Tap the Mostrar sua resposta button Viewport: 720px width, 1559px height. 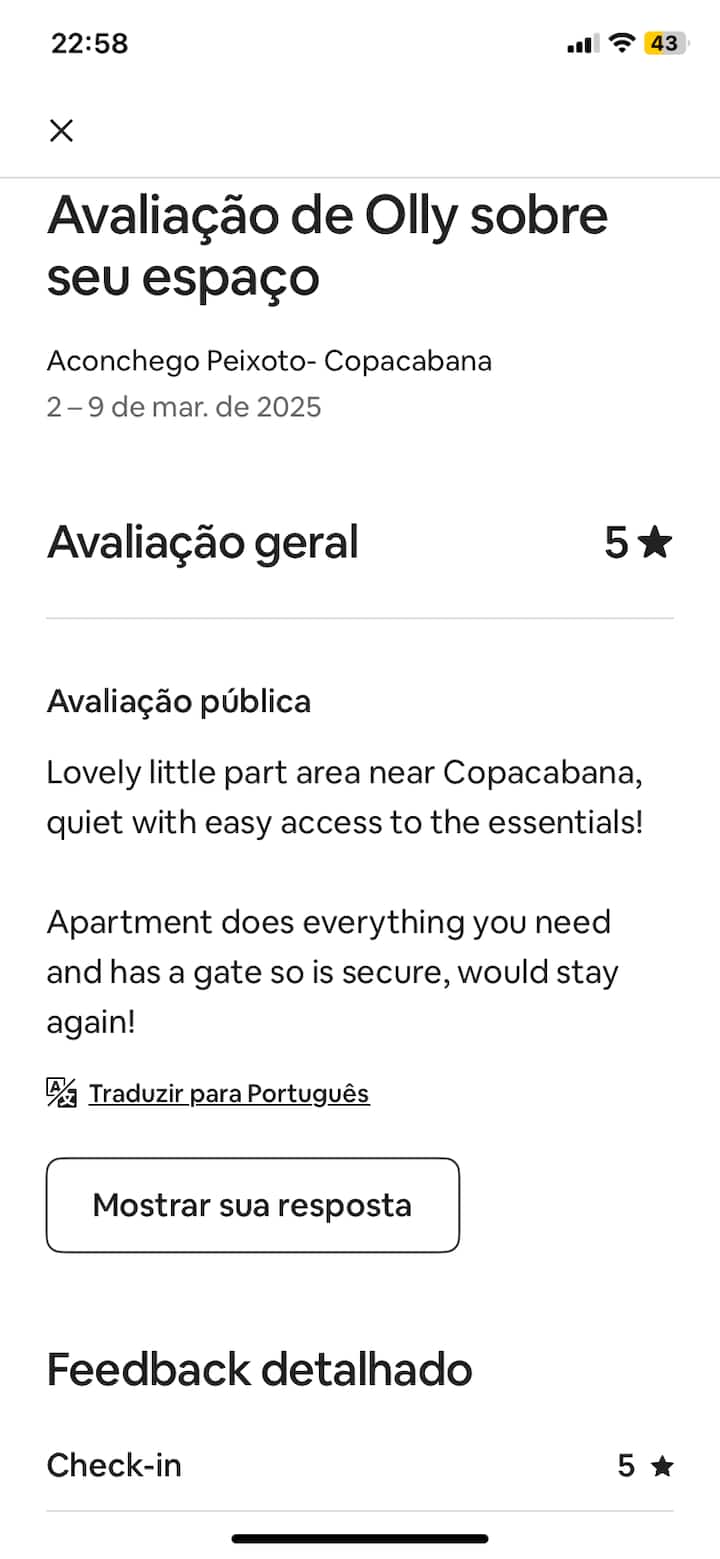(252, 1205)
